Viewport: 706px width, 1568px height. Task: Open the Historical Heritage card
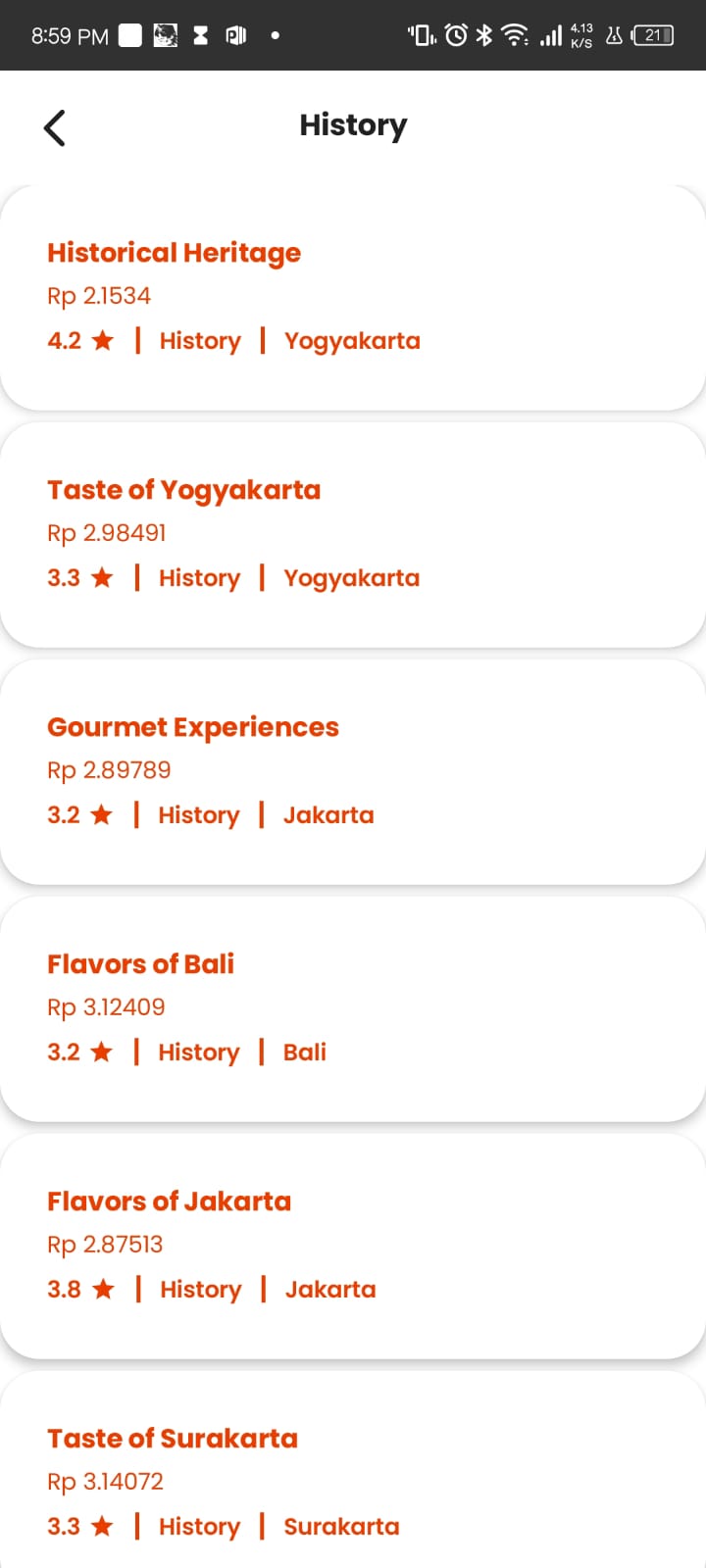click(x=353, y=297)
